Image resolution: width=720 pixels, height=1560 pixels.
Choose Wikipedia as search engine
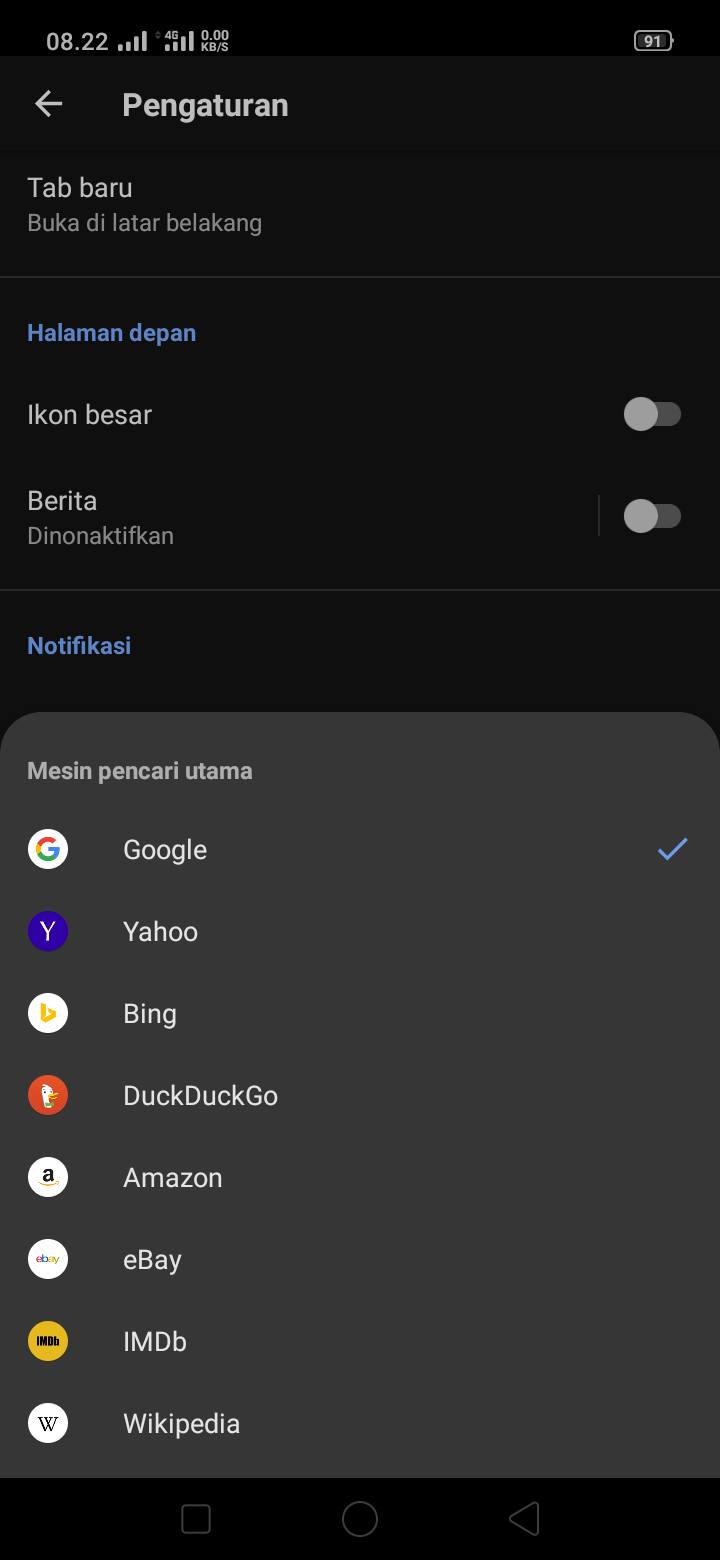(360, 1423)
